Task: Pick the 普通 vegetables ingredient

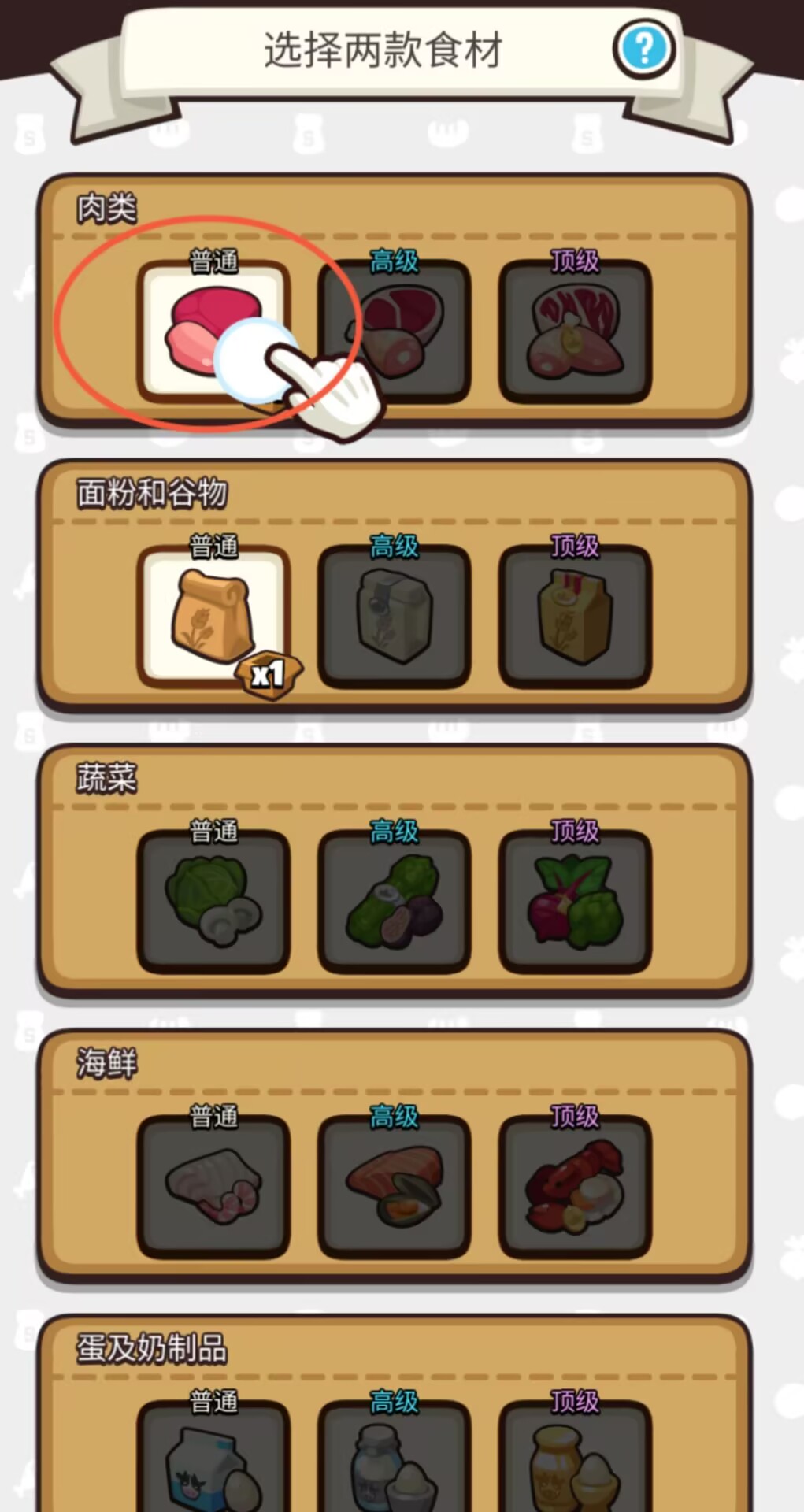Action: pyautogui.click(x=213, y=901)
